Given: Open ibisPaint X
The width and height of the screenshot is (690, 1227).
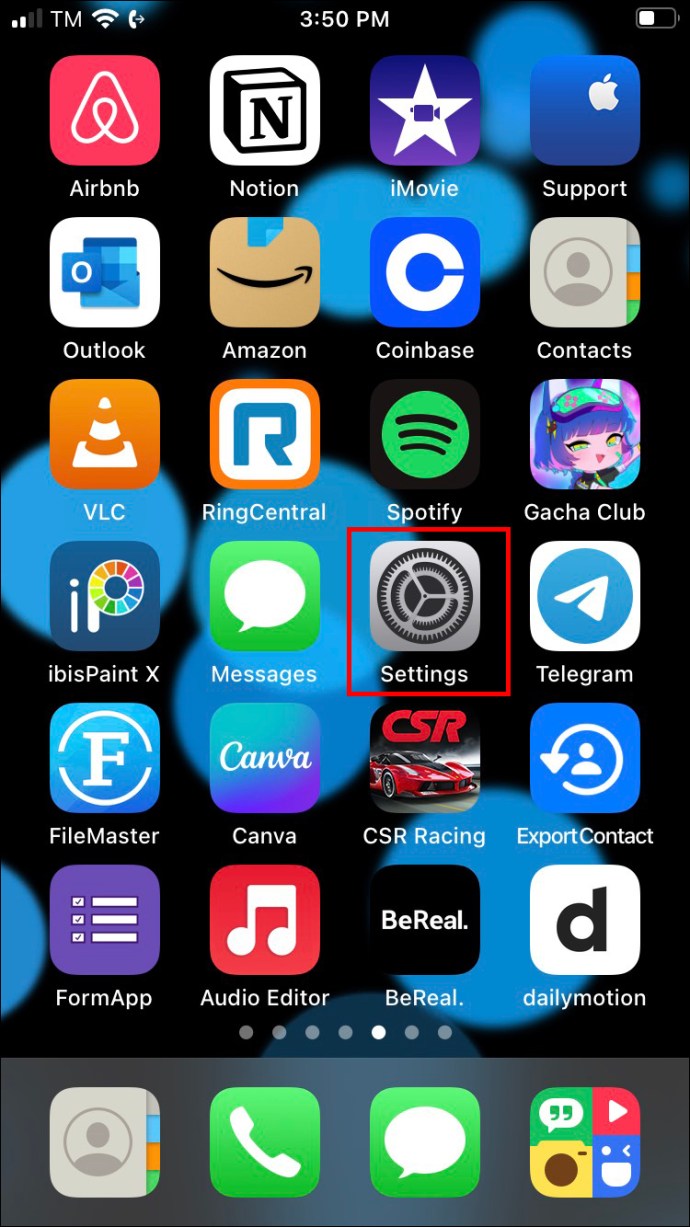Looking at the screenshot, I should point(104,597).
